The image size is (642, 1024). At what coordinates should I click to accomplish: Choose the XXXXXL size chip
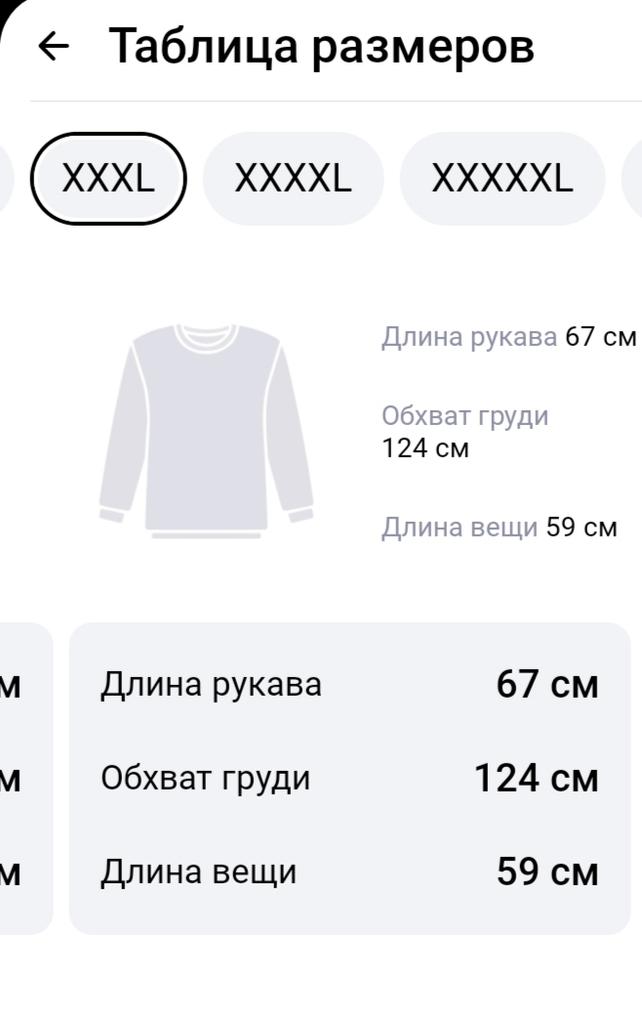[502, 179]
